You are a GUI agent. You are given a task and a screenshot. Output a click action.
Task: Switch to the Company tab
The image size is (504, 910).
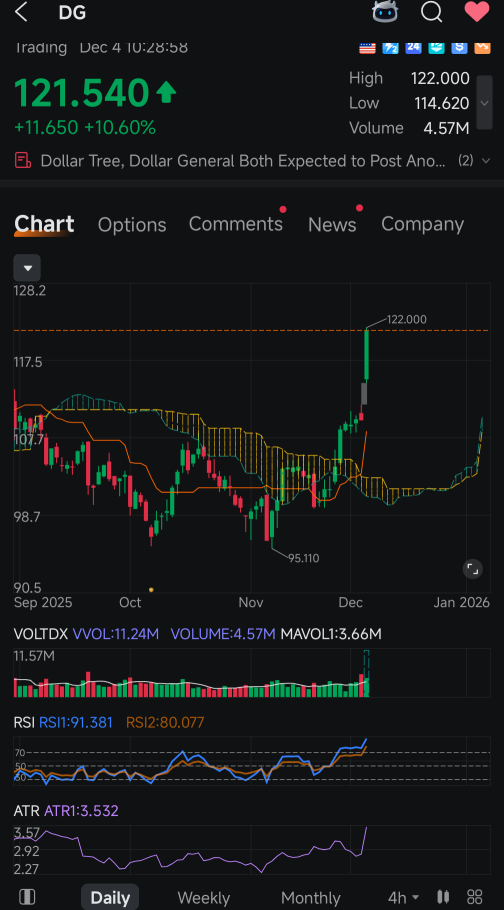(x=422, y=224)
